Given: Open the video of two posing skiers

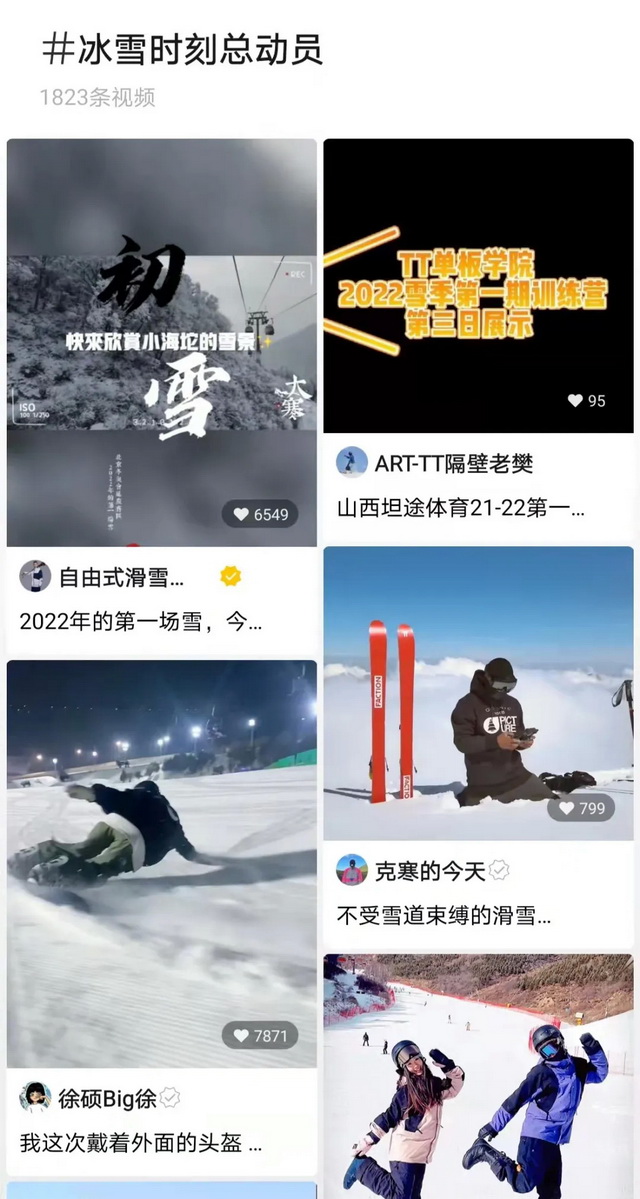Looking at the screenshot, I should coord(478,1075).
